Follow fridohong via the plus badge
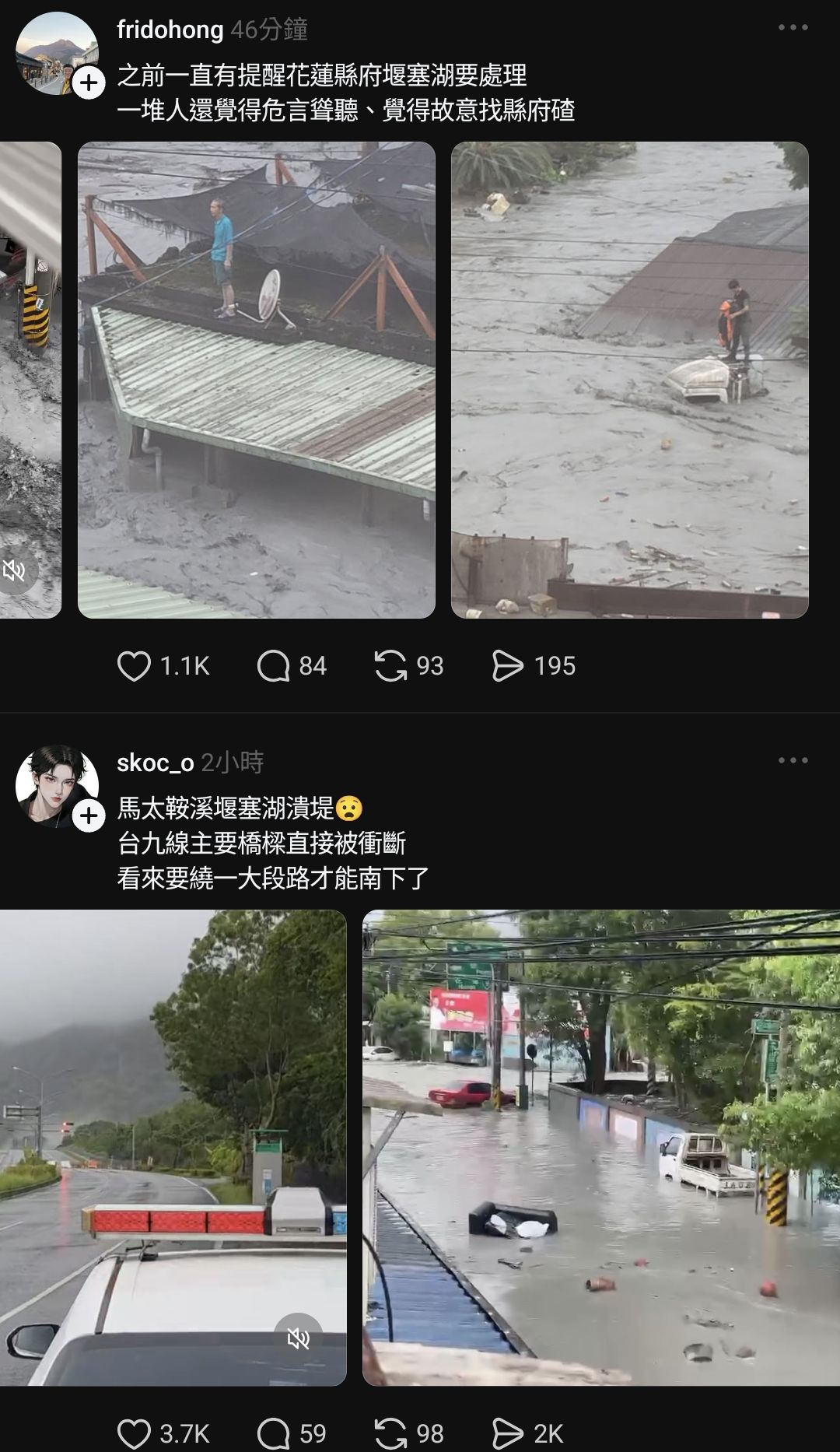This screenshot has height=1452, width=840. pyautogui.click(x=89, y=82)
